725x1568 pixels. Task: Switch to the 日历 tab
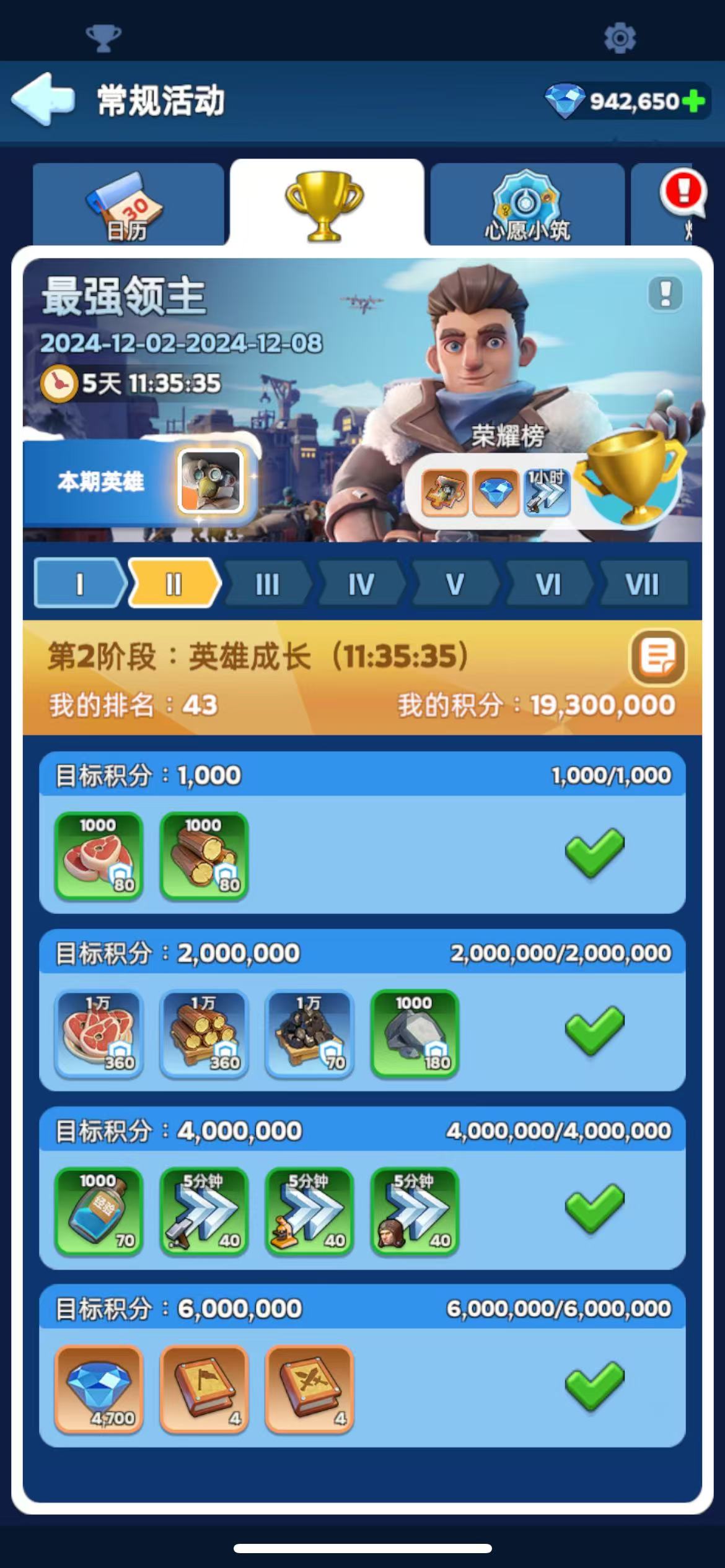tap(128, 206)
